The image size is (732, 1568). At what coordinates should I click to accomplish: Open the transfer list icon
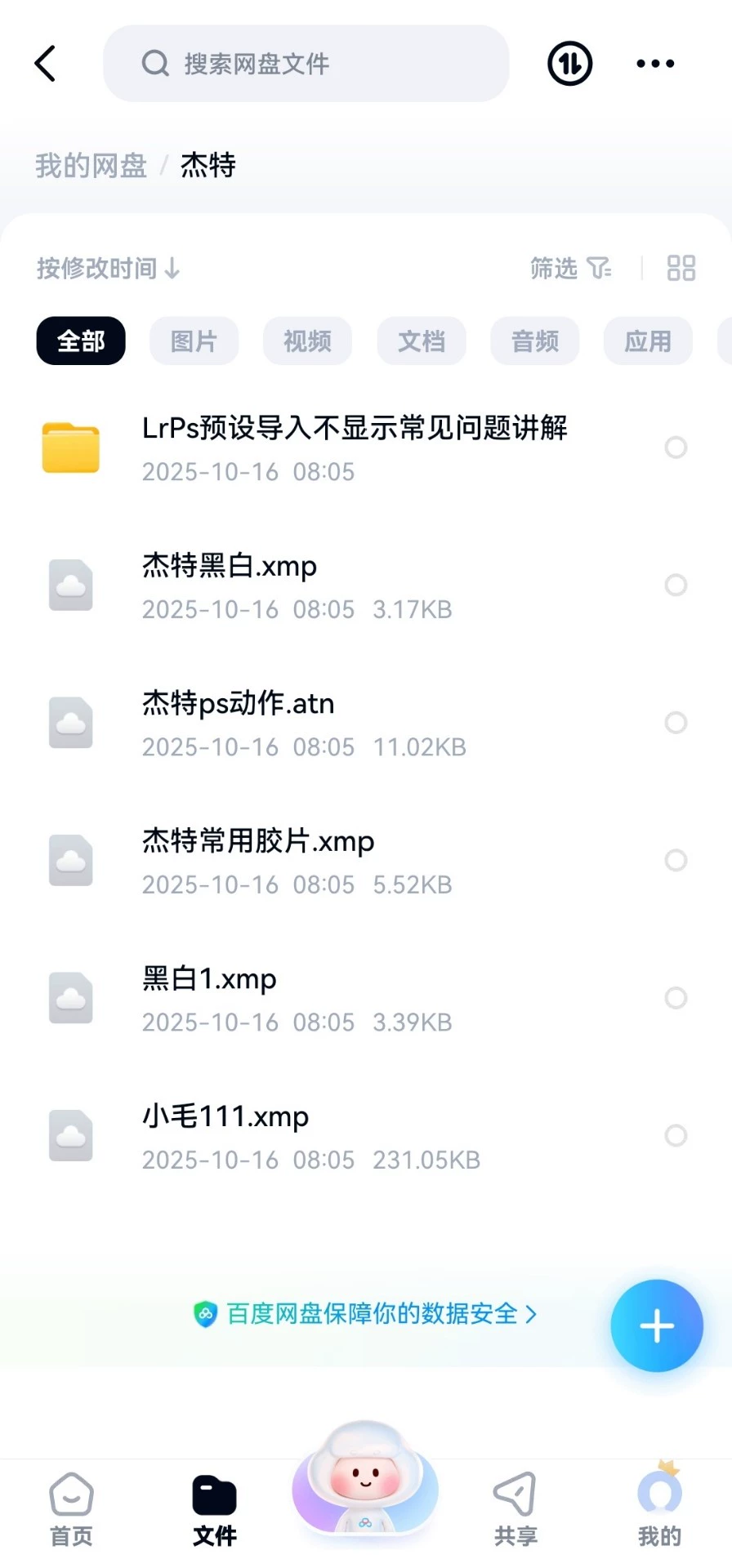point(569,64)
